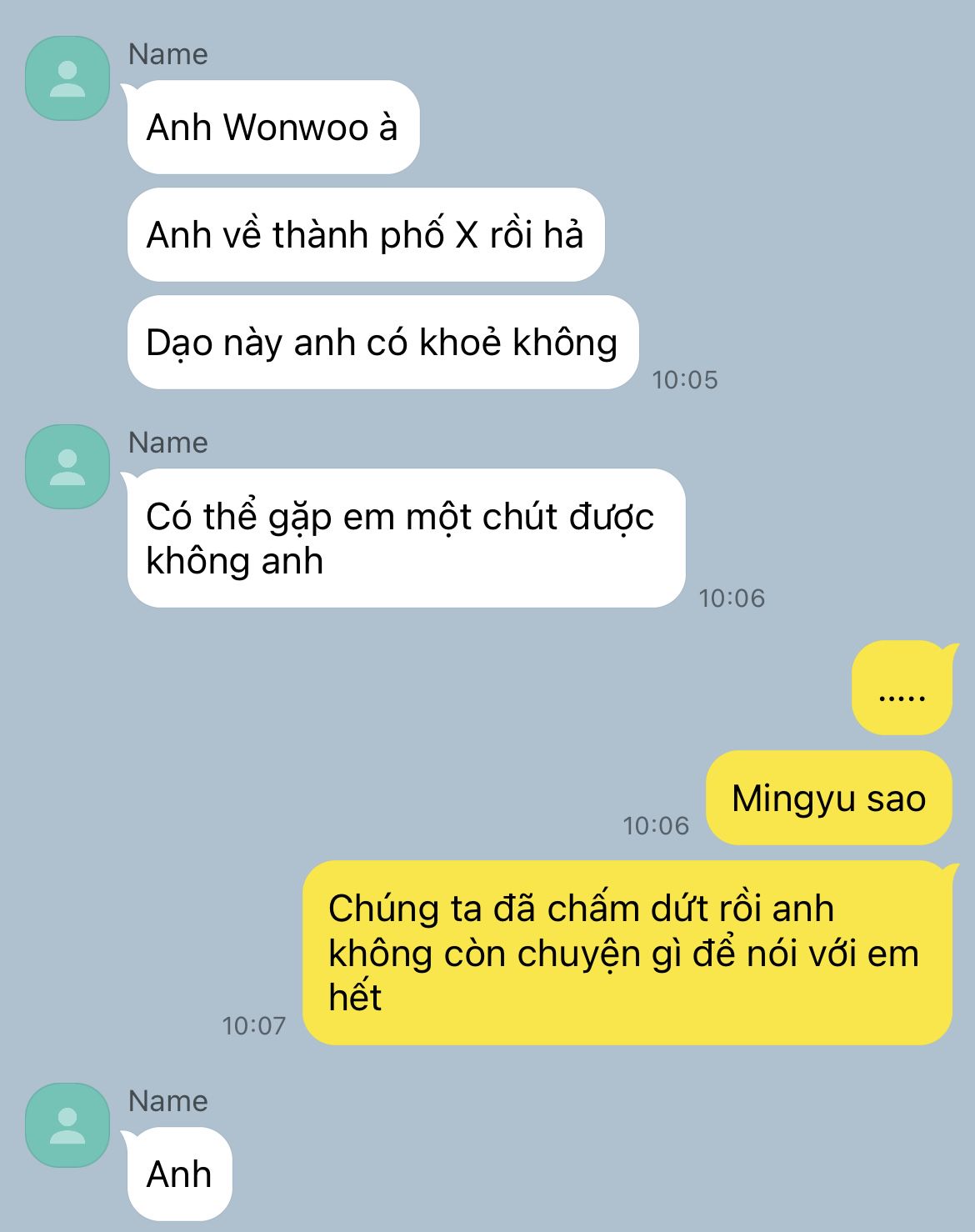Viewport: 975px width, 1232px height.
Task: Open sender avatar beside 'Anh Wonwoo à' message
Action: [67, 78]
